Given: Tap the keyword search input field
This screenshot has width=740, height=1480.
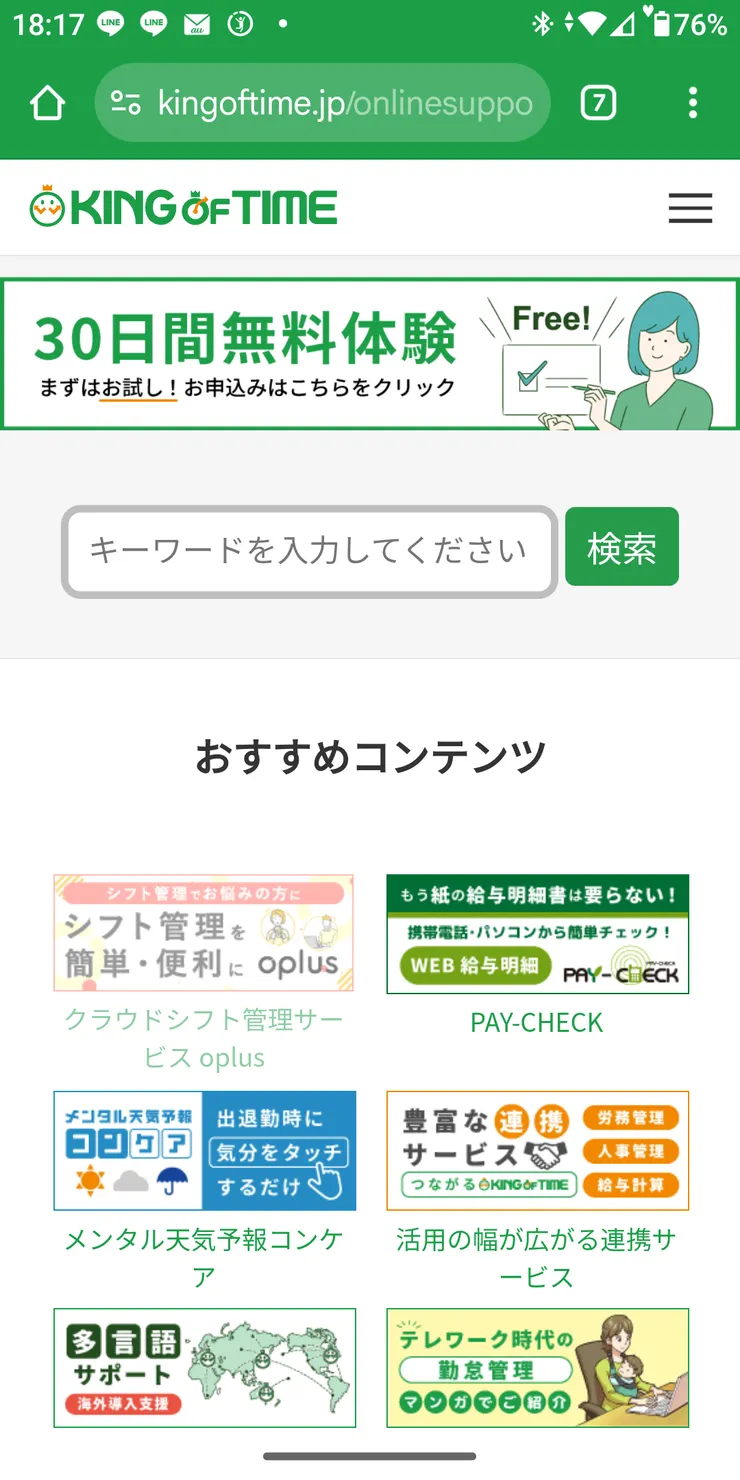Looking at the screenshot, I should (x=310, y=548).
